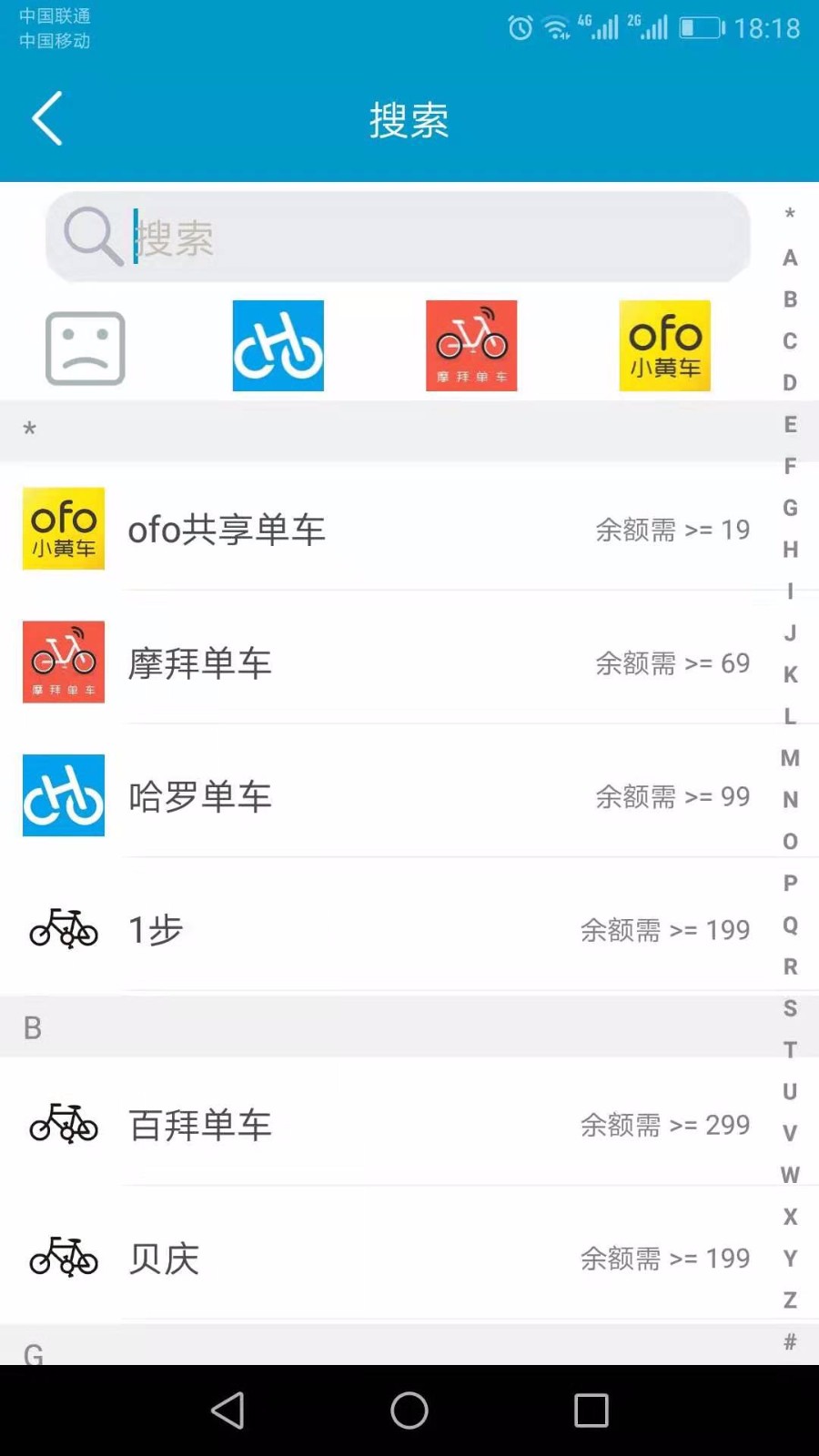The width and height of the screenshot is (819, 1456).
Task: Click the magnifier icon in search bar
Action: pos(90,238)
